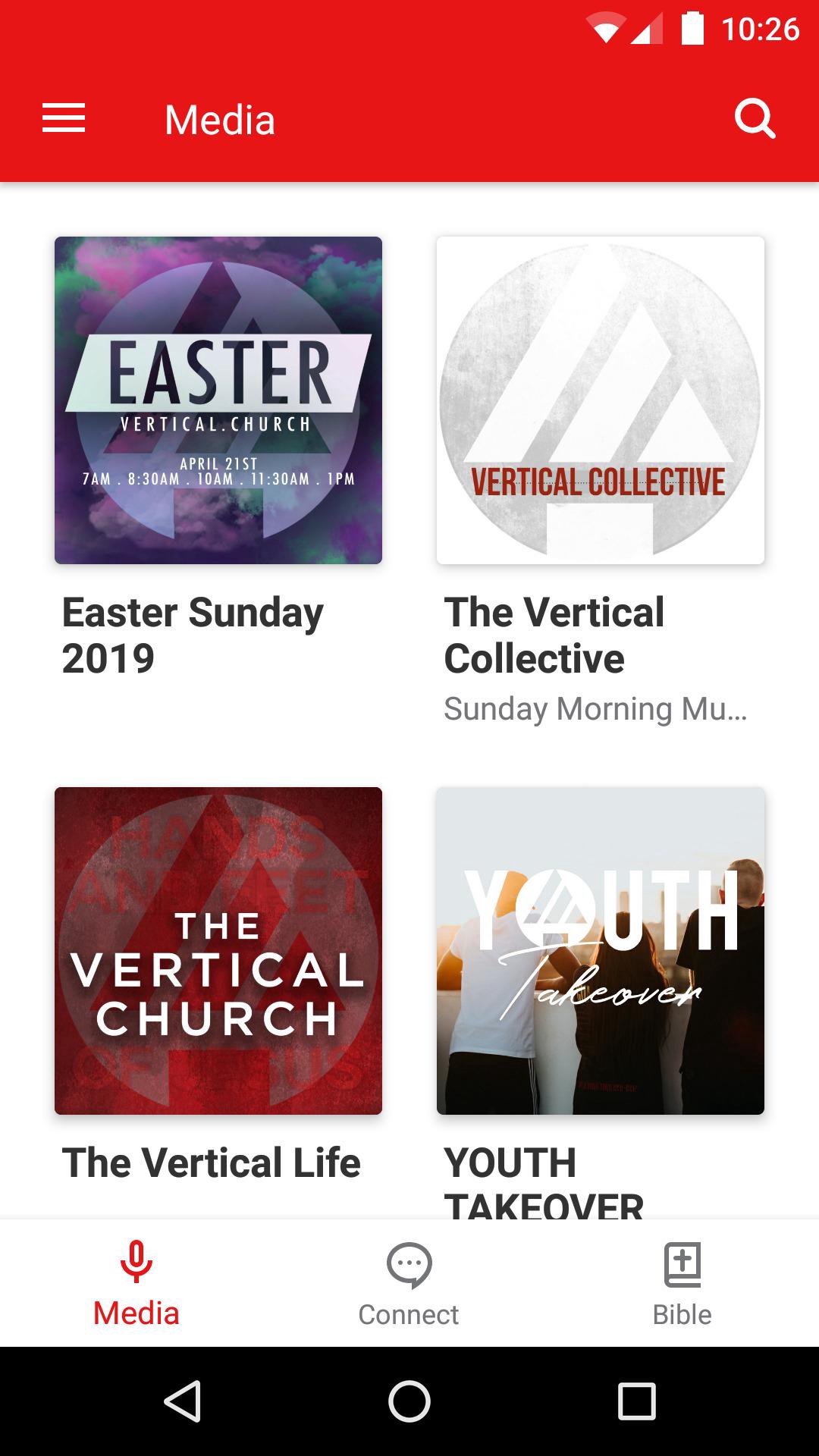The height and width of the screenshot is (1456, 819).
Task: Switch to the Media tab
Action: point(136,1283)
